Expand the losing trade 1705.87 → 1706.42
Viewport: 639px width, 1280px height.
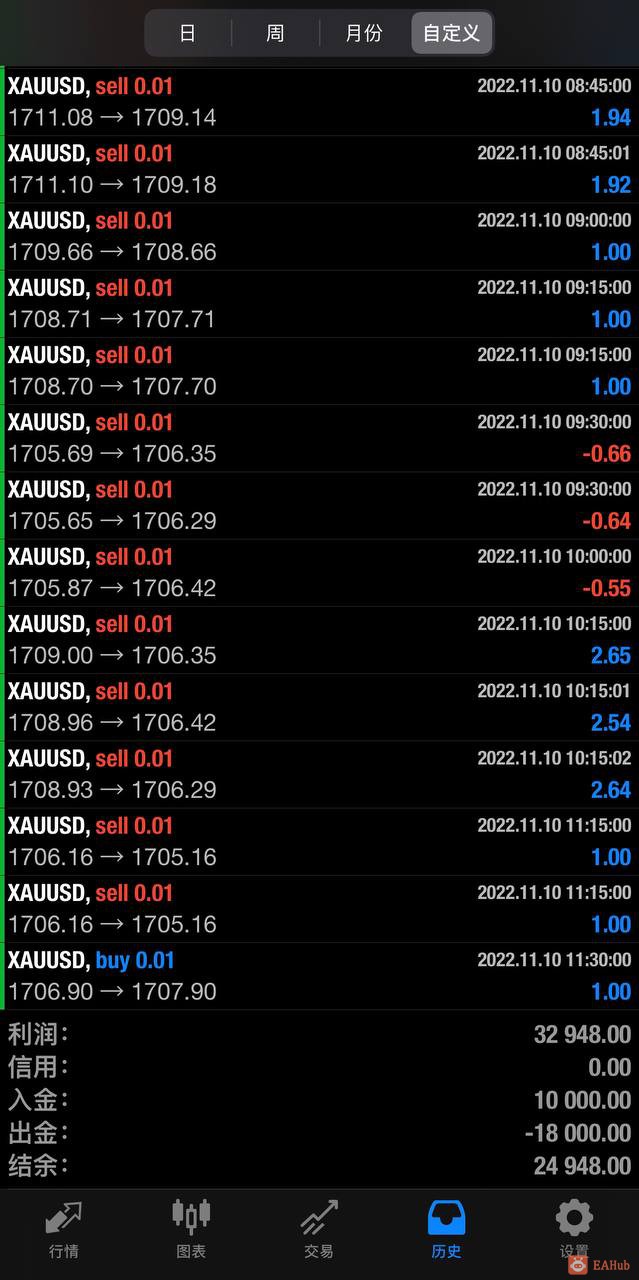319,572
